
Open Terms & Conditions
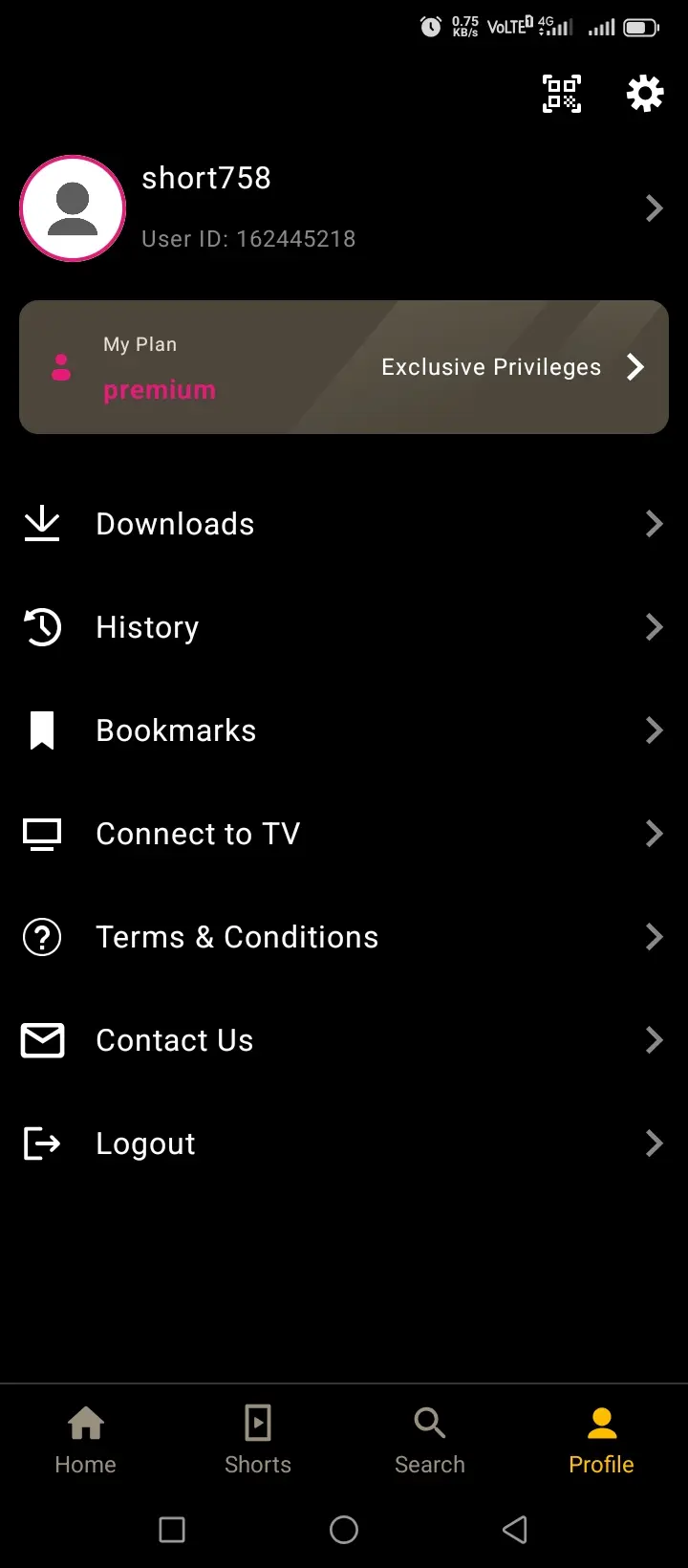point(344,937)
